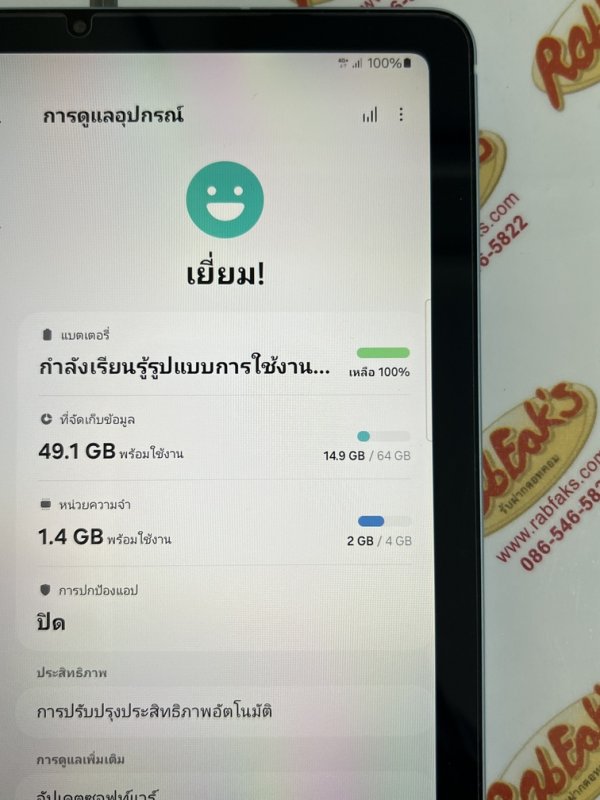Open app protection (การปกป้องแอป) settings
The width and height of the screenshot is (600, 800).
coord(222,608)
